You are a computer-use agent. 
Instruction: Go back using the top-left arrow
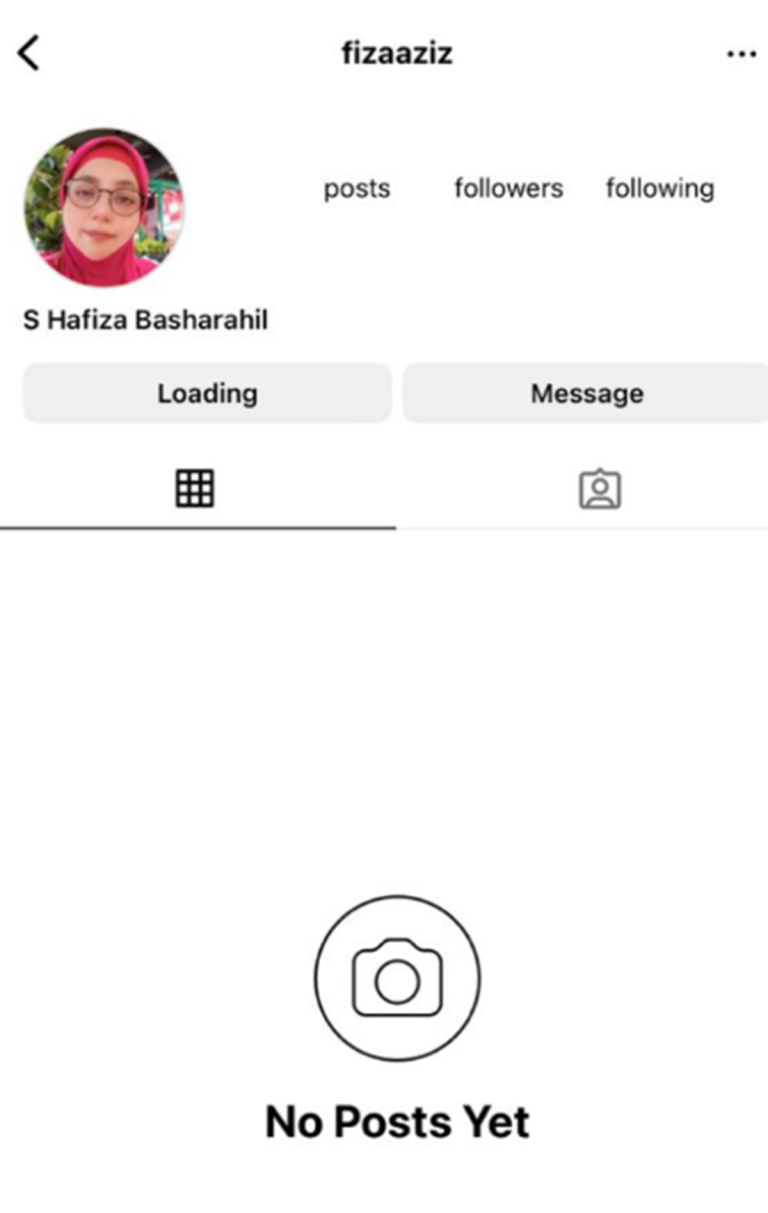tap(29, 53)
